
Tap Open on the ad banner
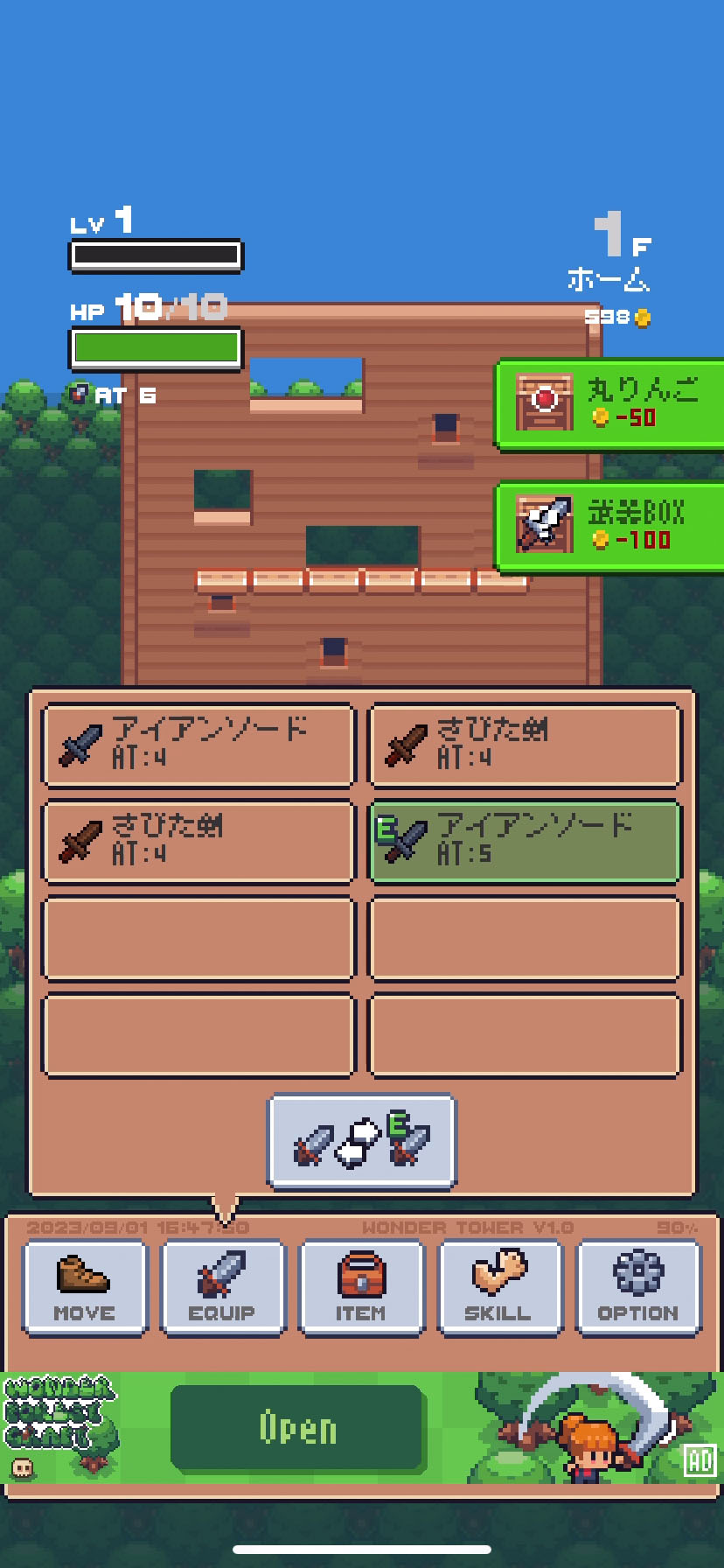click(297, 1428)
